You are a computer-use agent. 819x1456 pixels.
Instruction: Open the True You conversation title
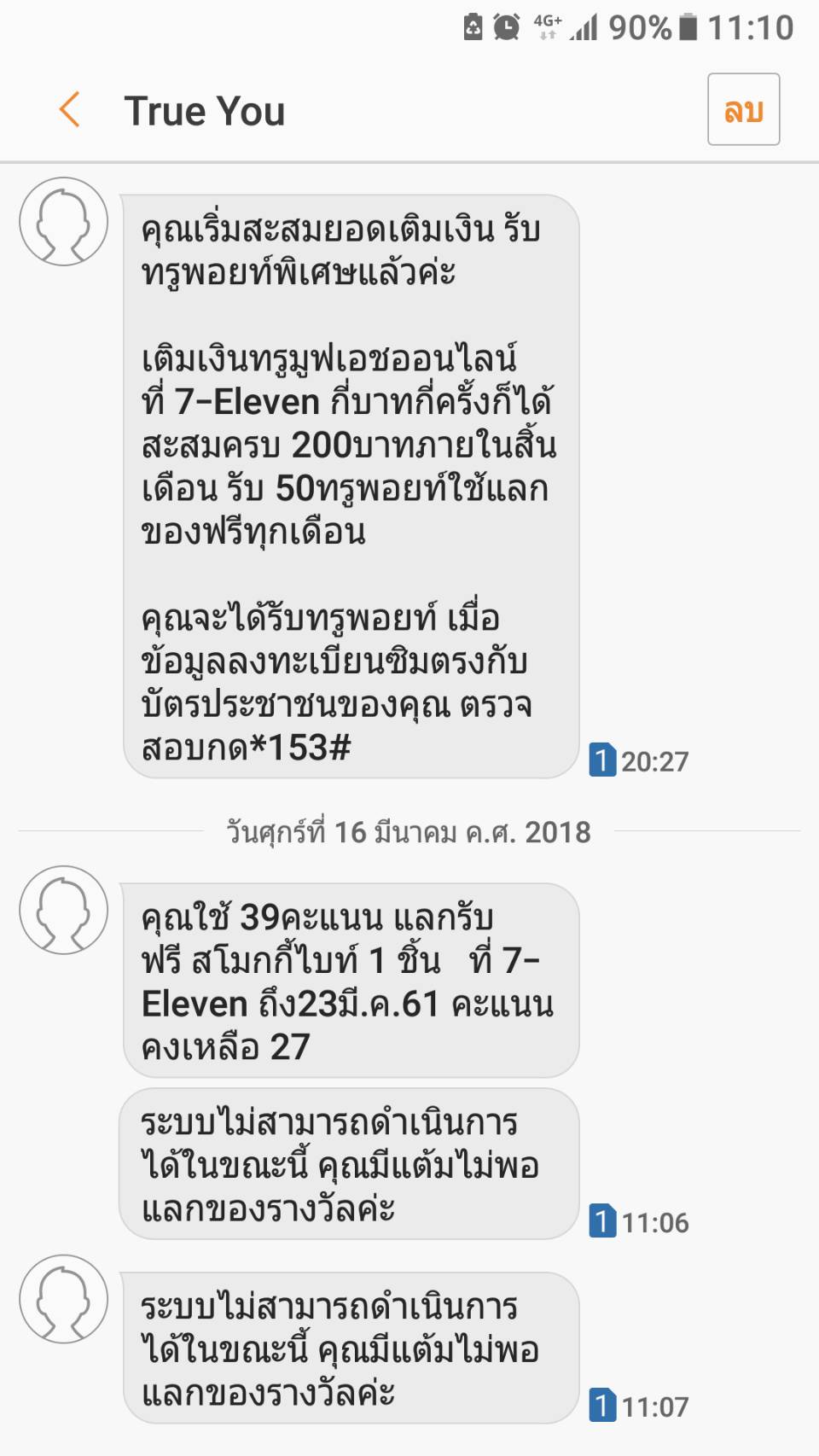(x=205, y=109)
